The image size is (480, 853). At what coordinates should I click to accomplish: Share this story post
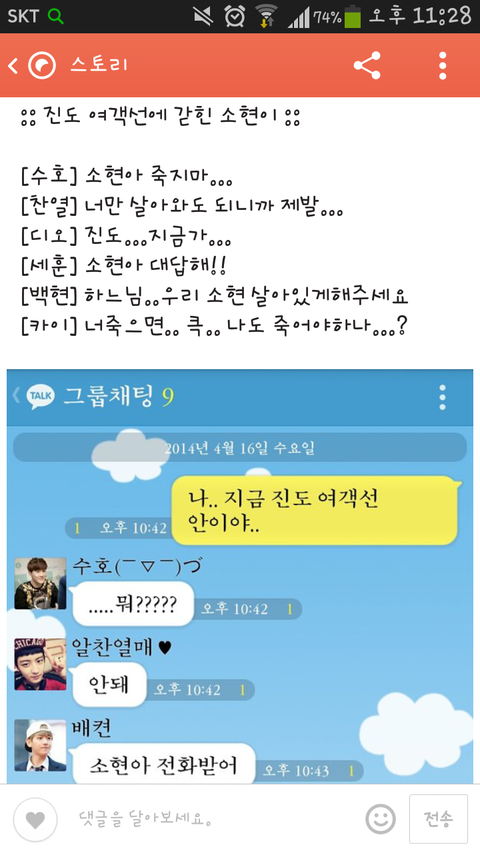point(367,66)
